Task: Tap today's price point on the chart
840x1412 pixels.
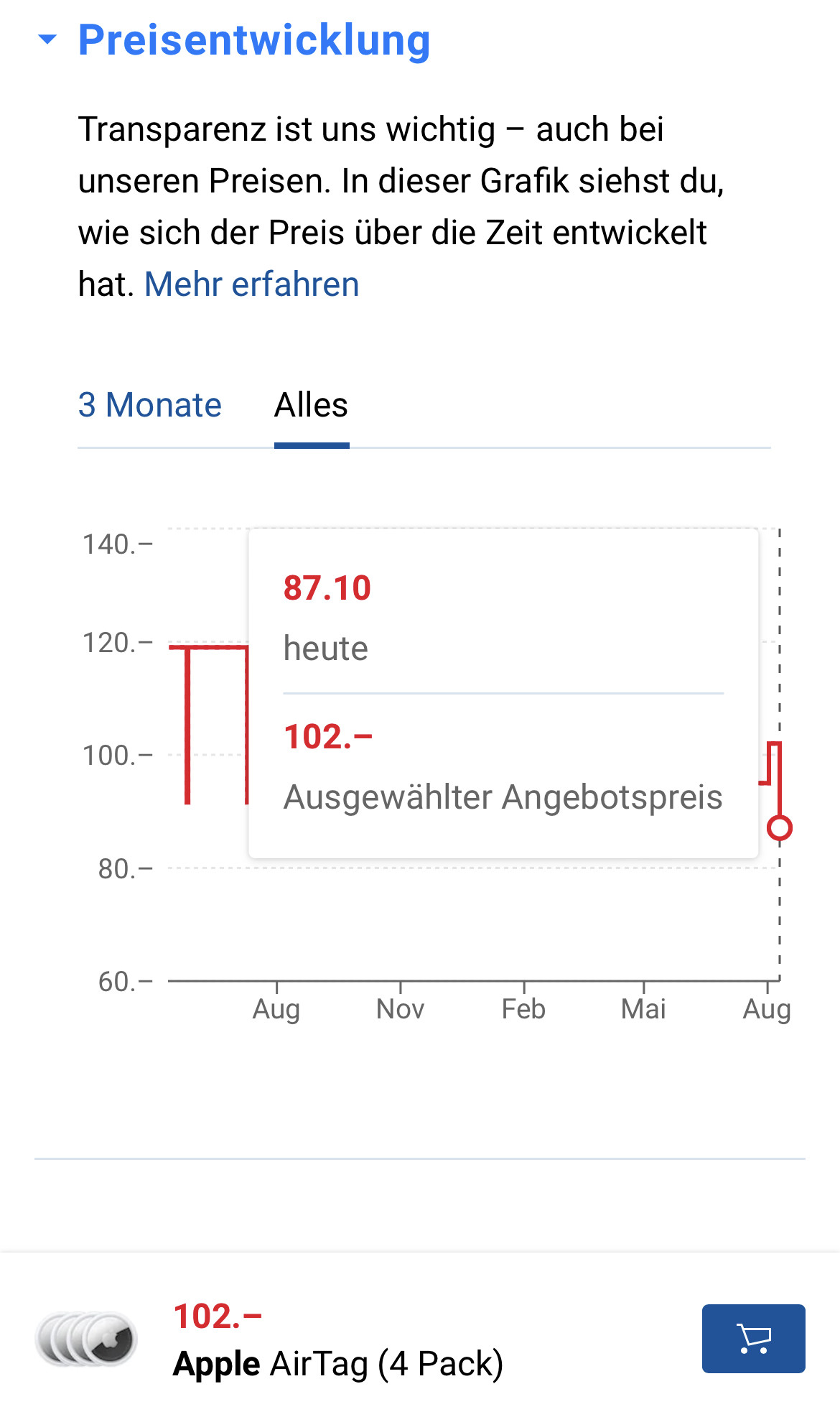Action: [x=779, y=828]
